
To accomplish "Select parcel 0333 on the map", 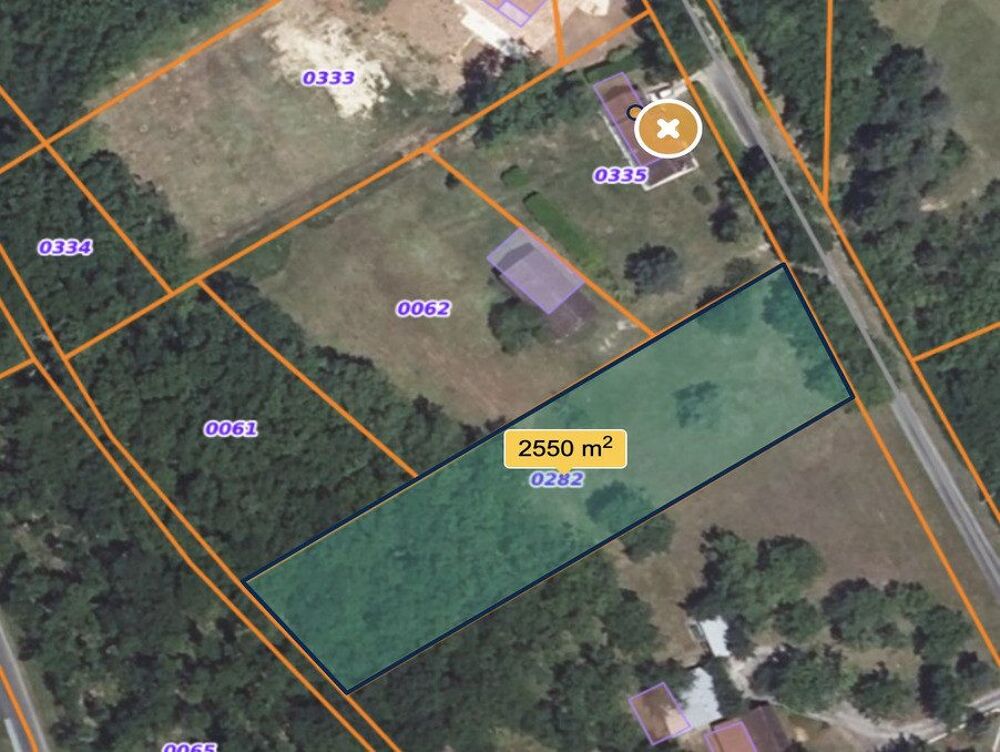I will 328,78.
